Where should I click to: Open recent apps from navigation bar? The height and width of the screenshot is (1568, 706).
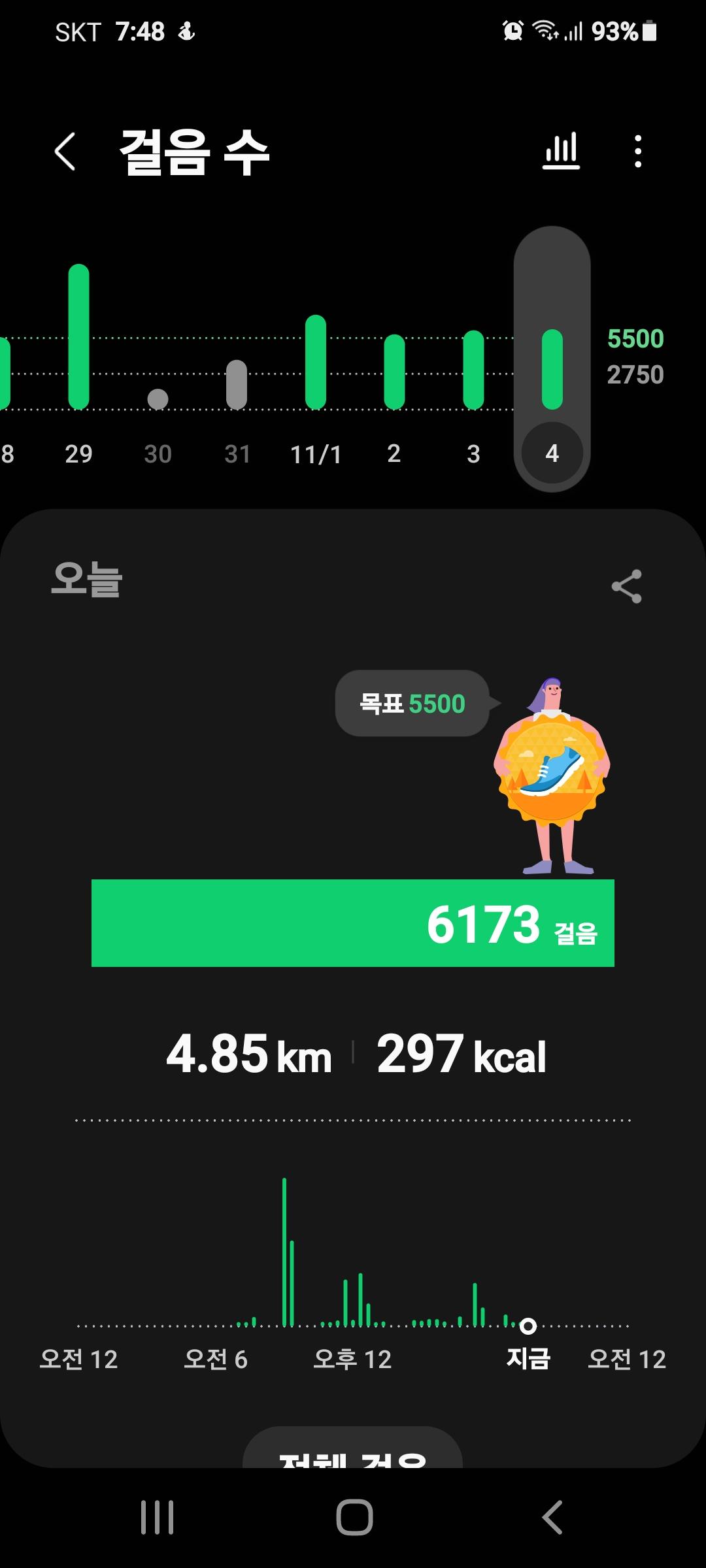click(x=158, y=1517)
